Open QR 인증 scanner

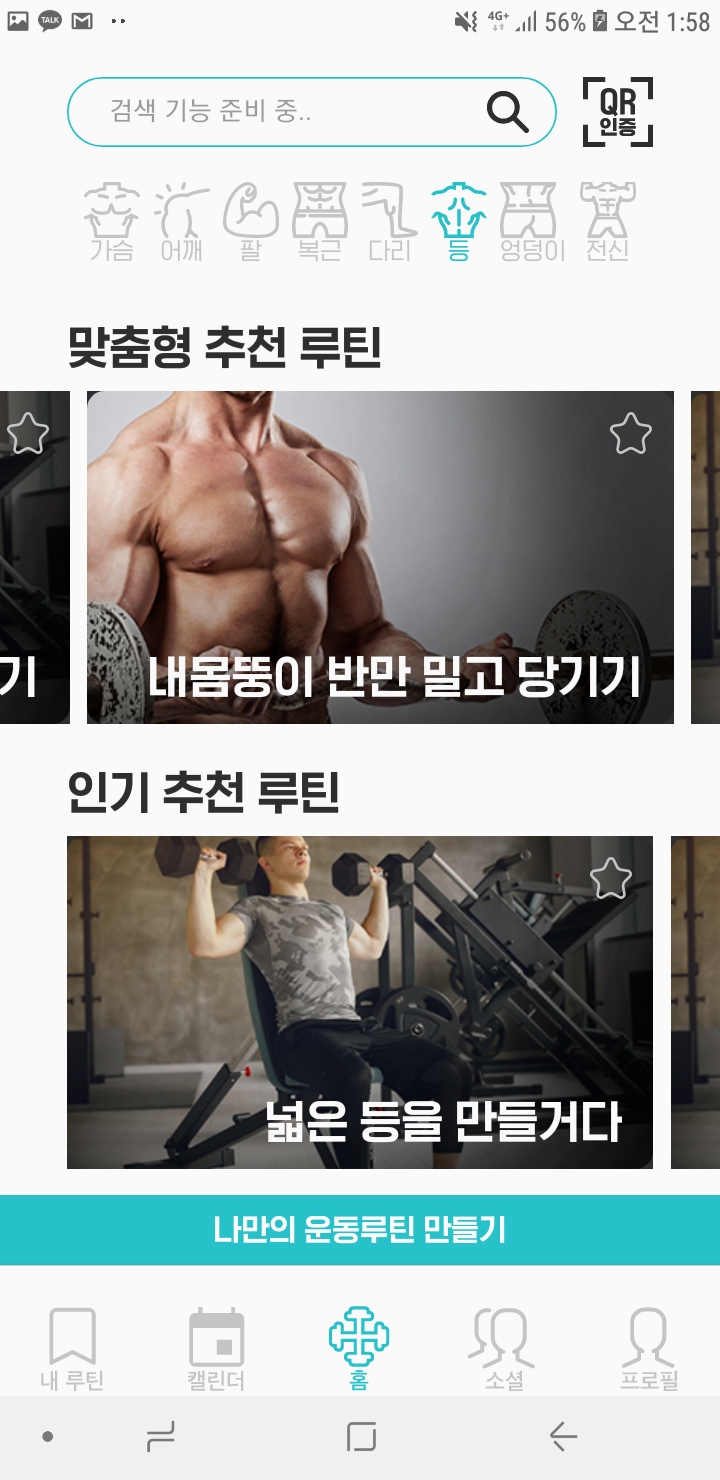617,112
